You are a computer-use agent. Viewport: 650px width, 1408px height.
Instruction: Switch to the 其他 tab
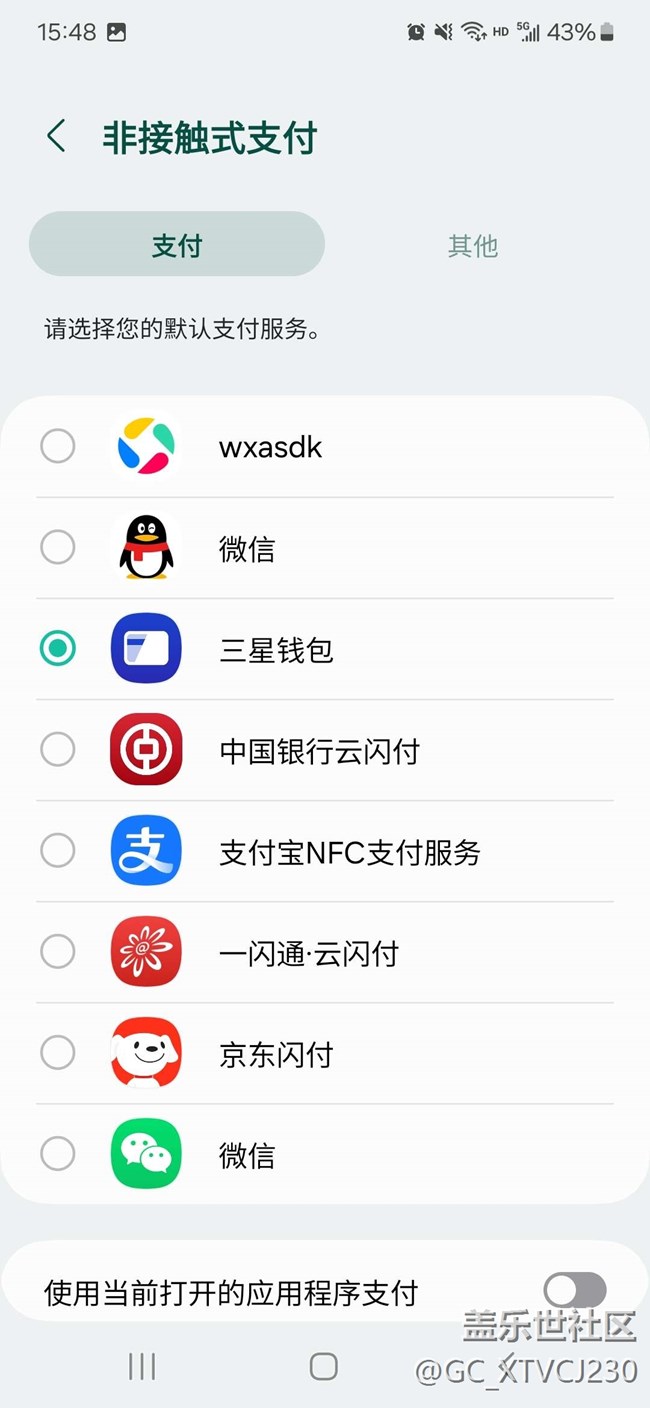pos(473,245)
